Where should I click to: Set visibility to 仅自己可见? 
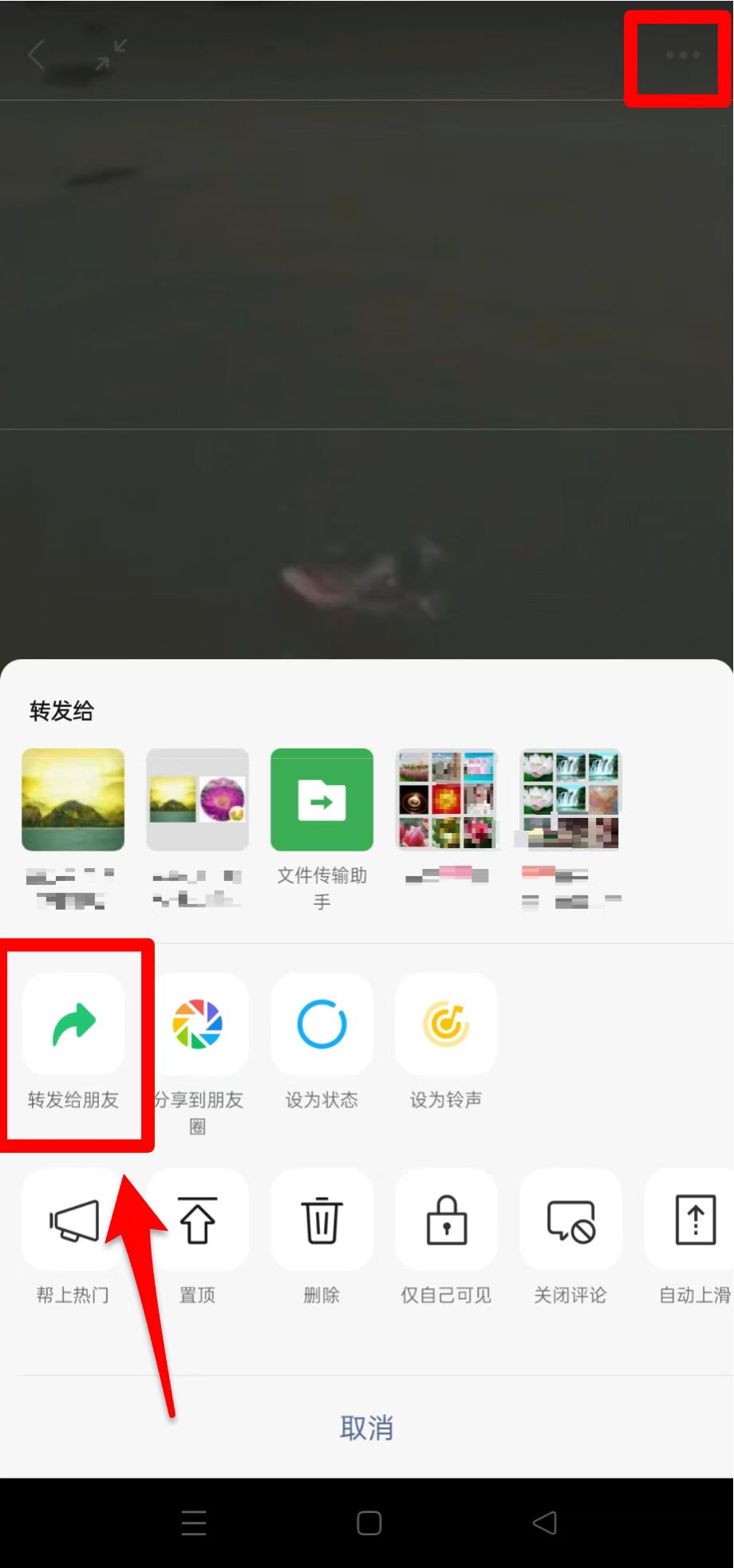tap(446, 1220)
